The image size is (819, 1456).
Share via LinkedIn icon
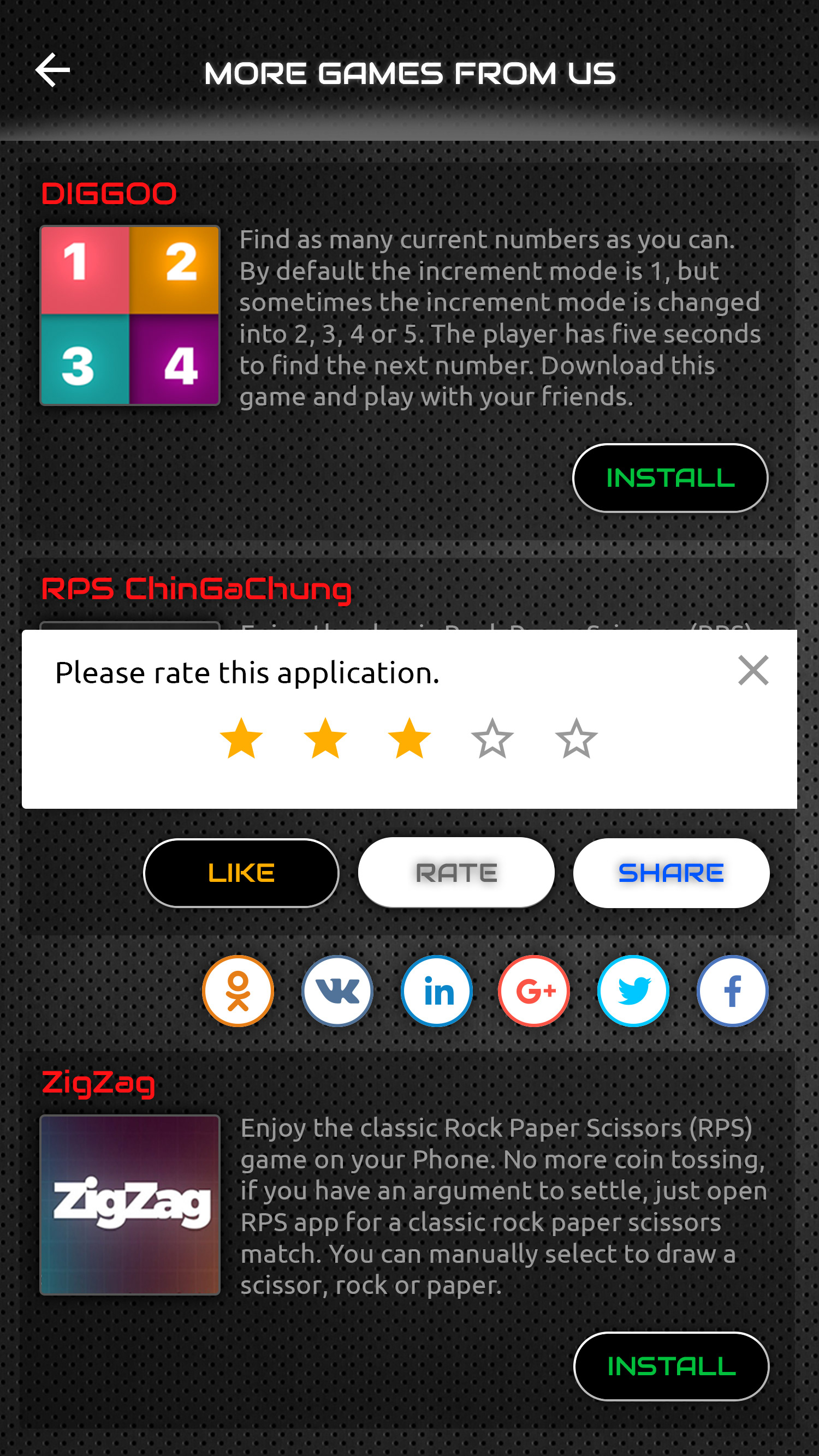(x=437, y=991)
